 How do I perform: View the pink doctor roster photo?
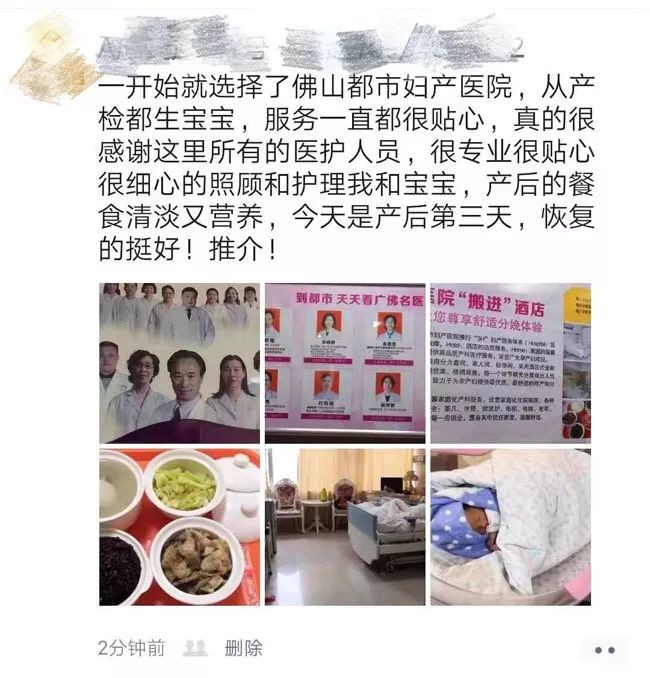[x=344, y=362]
